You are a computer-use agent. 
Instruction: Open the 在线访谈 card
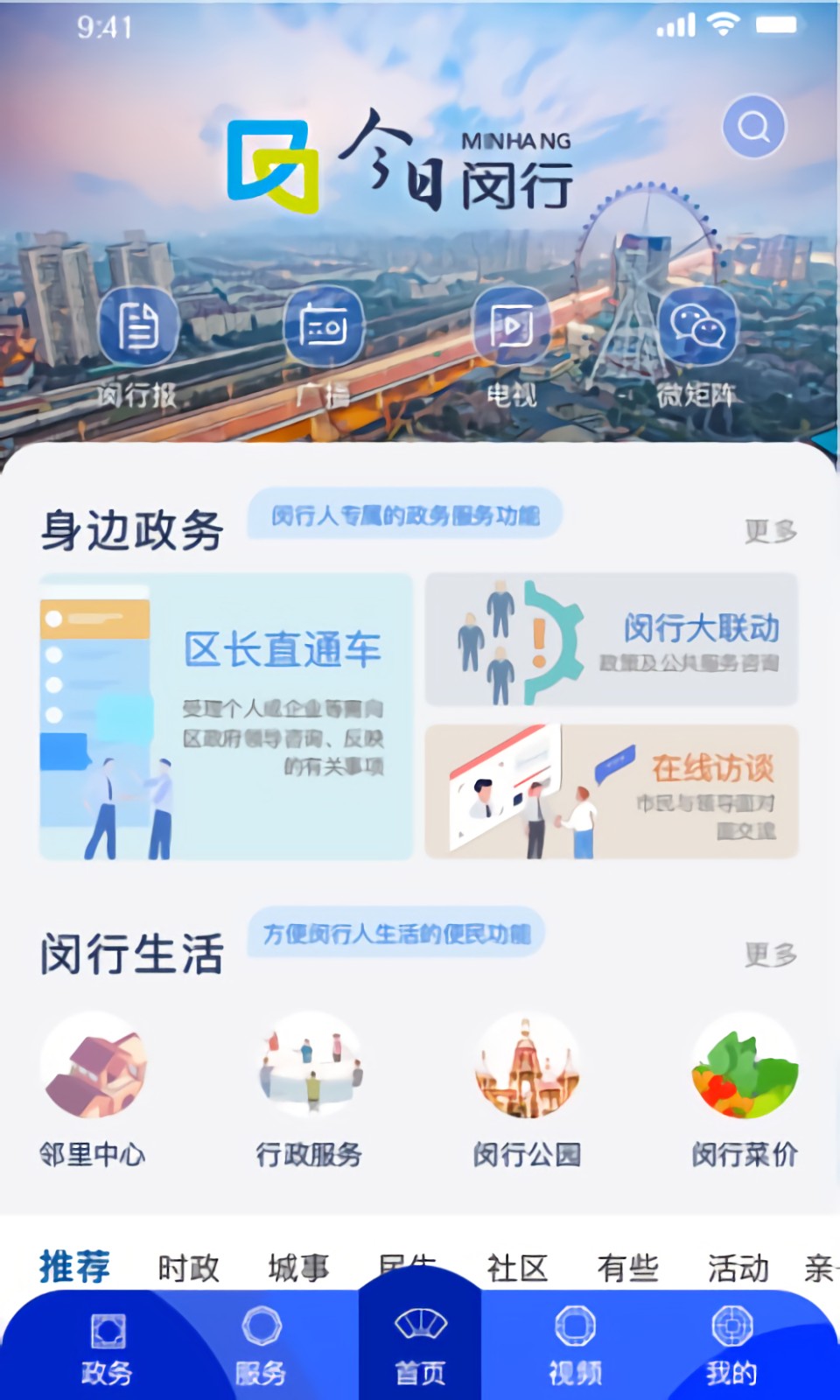click(x=612, y=791)
